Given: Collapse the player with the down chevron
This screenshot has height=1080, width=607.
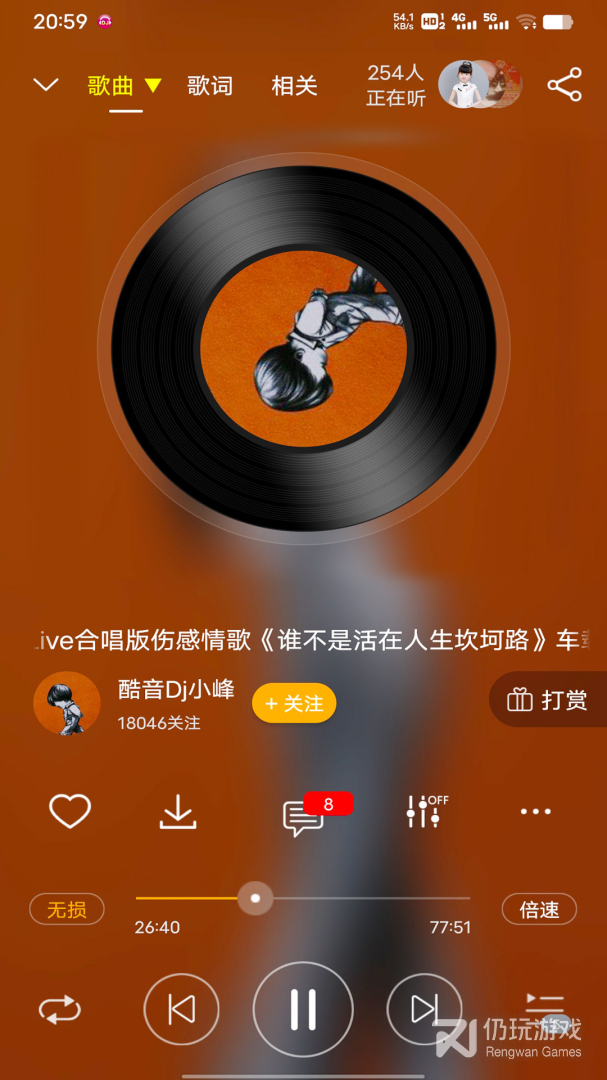Looking at the screenshot, I should click(x=46, y=85).
